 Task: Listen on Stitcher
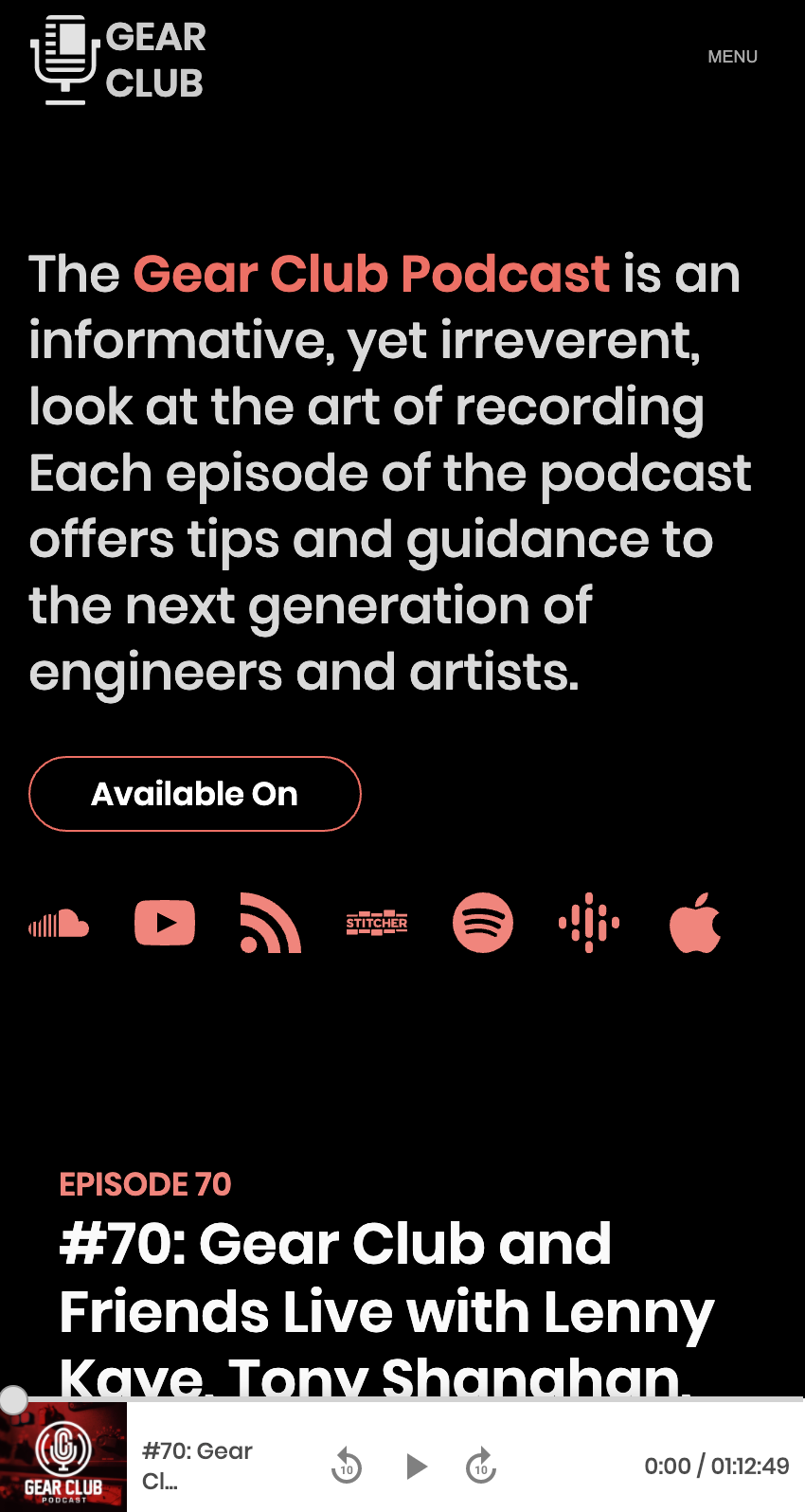point(377,923)
